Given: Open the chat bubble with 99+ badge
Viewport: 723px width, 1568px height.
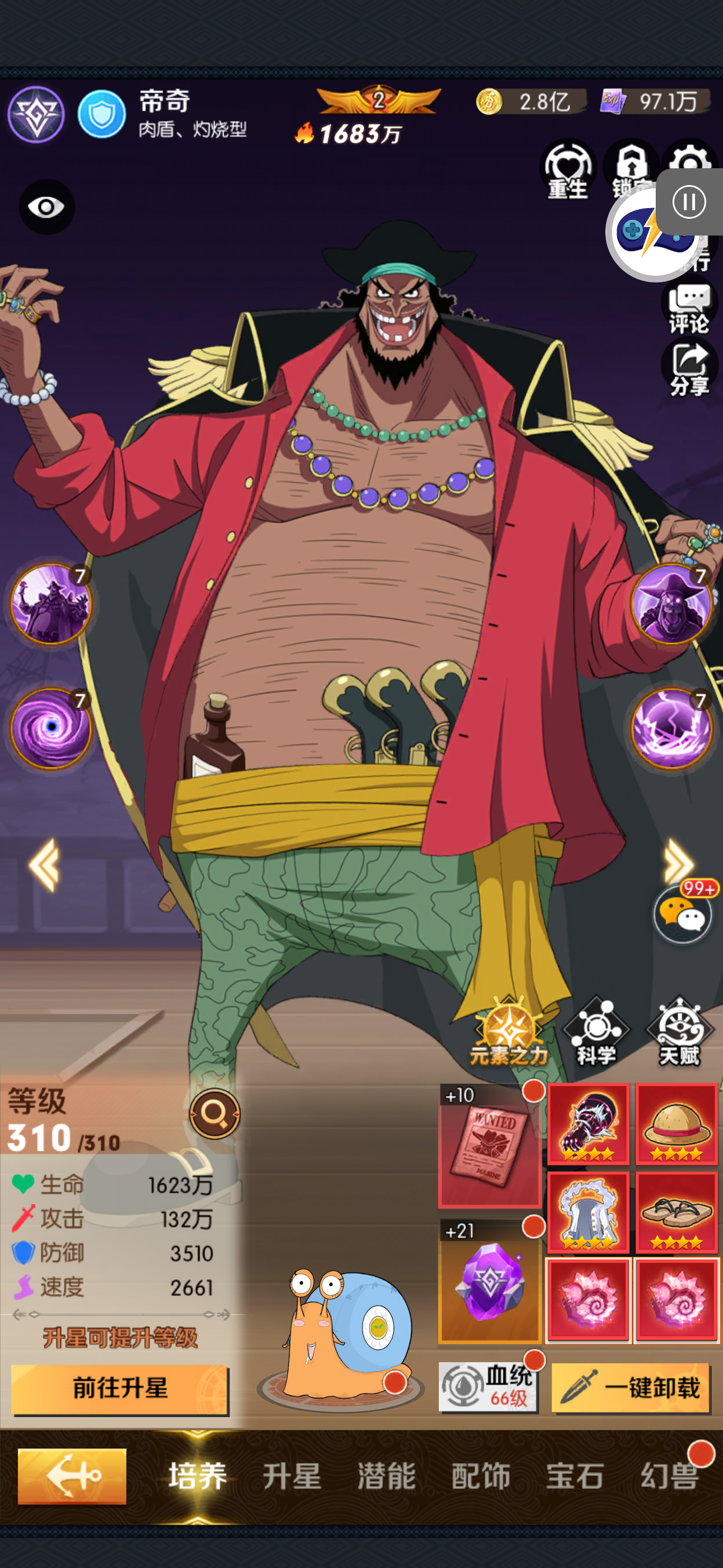Looking at the screenshot, I should [x=682, y=914].
